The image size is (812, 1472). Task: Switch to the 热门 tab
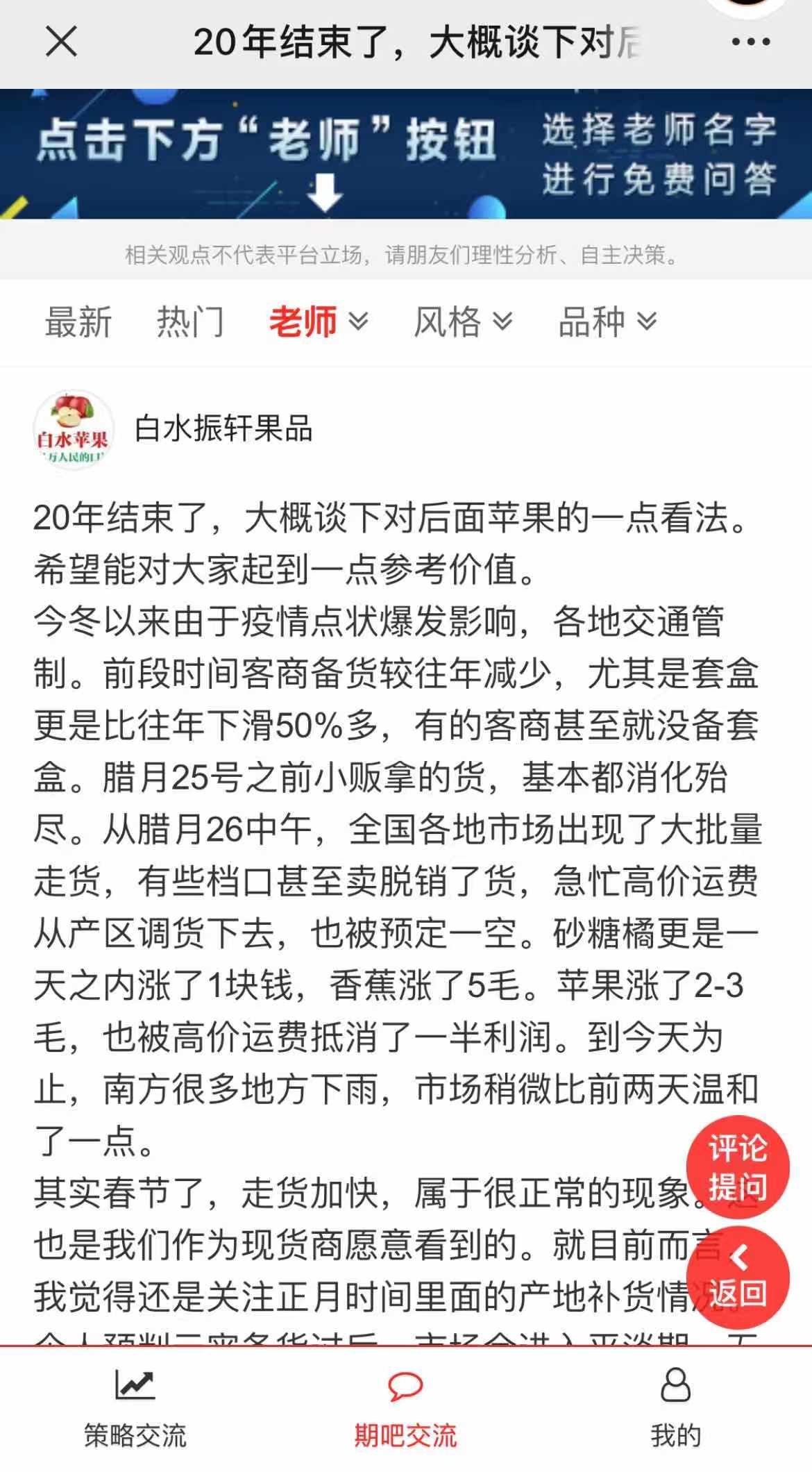click(190, 322)
